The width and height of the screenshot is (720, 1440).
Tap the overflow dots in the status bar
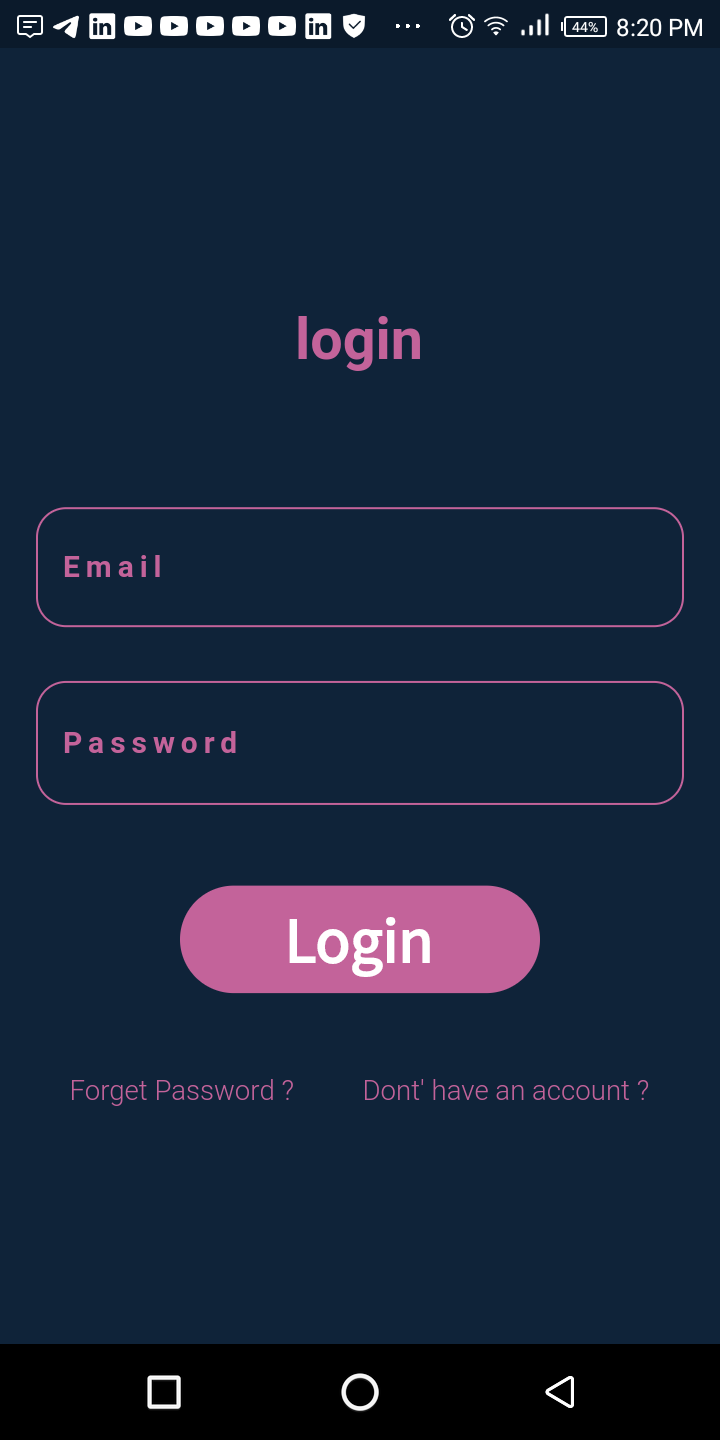pos(407,27)
